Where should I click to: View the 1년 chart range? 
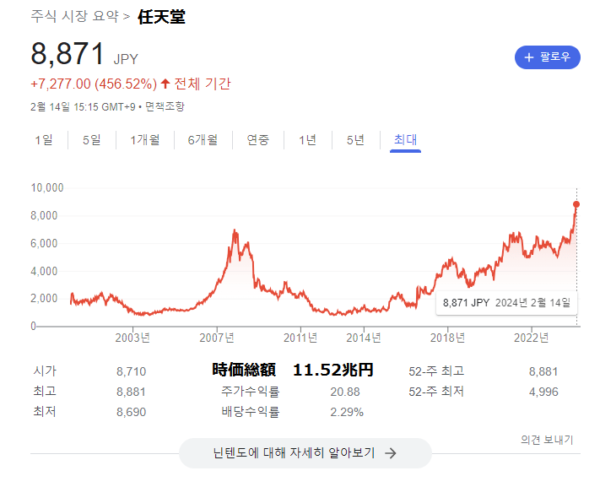(x=307, y=140)
